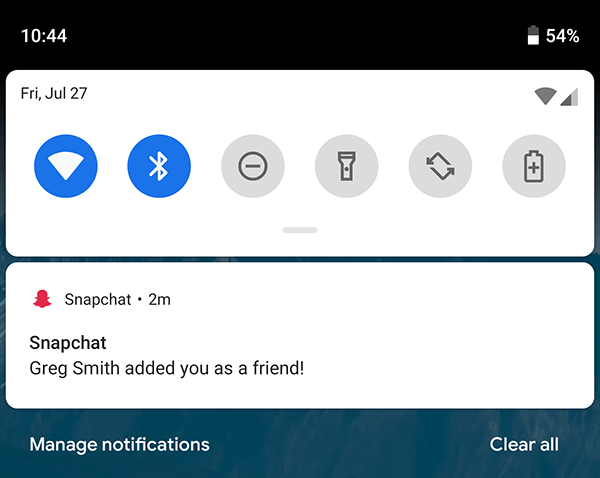Enable the battery saver tile
This screenshot has width=600, height=478.
pos(534,166)
